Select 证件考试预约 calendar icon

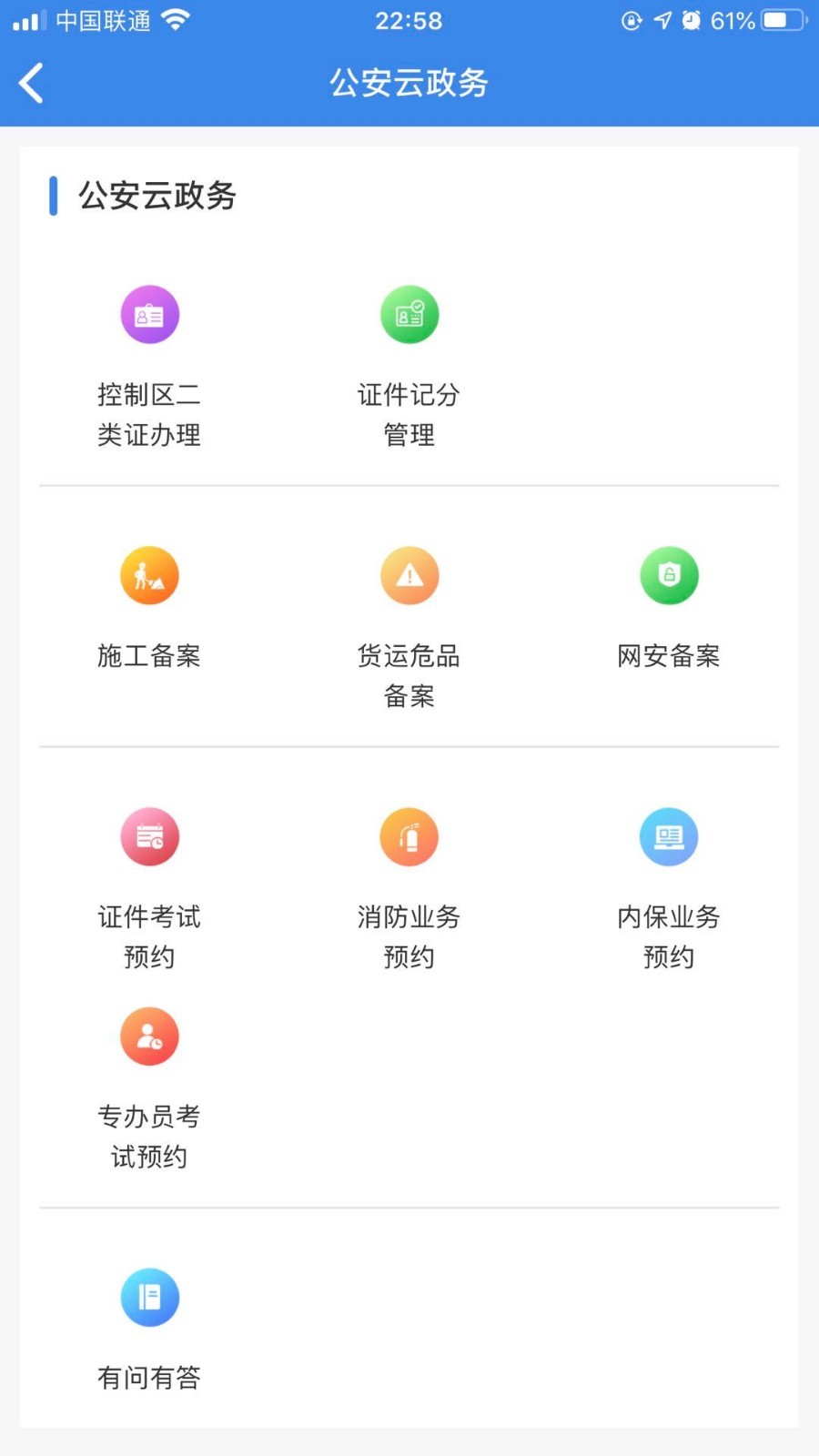point(150,836)
